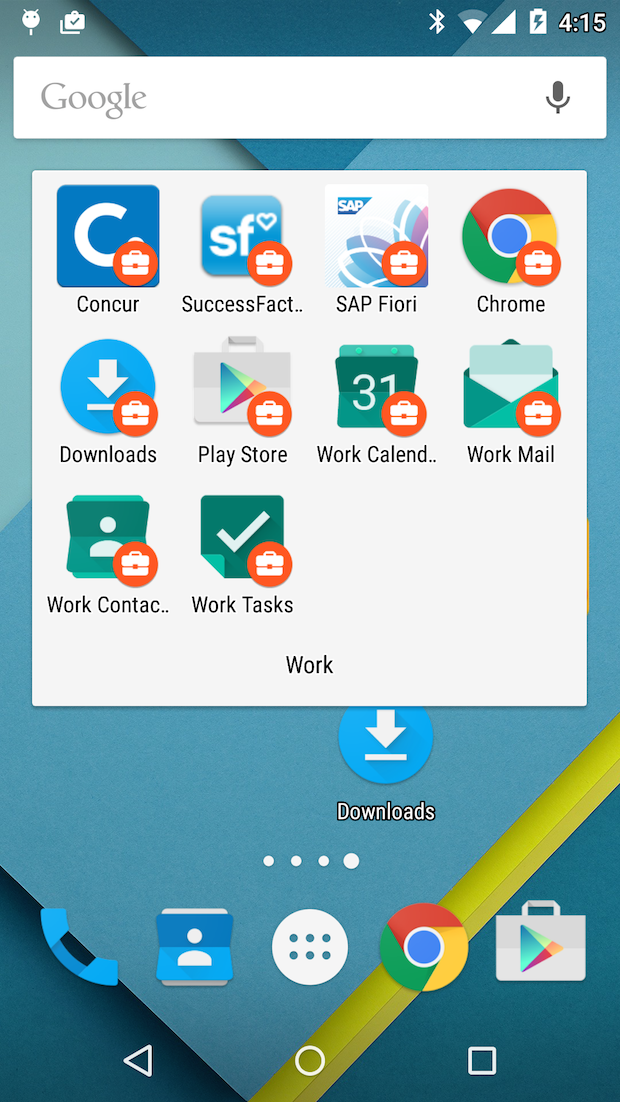The height and width of the screenshot is (1102, 620).
Task: Tap the Work folder name
Action: (x=309, y=665)
